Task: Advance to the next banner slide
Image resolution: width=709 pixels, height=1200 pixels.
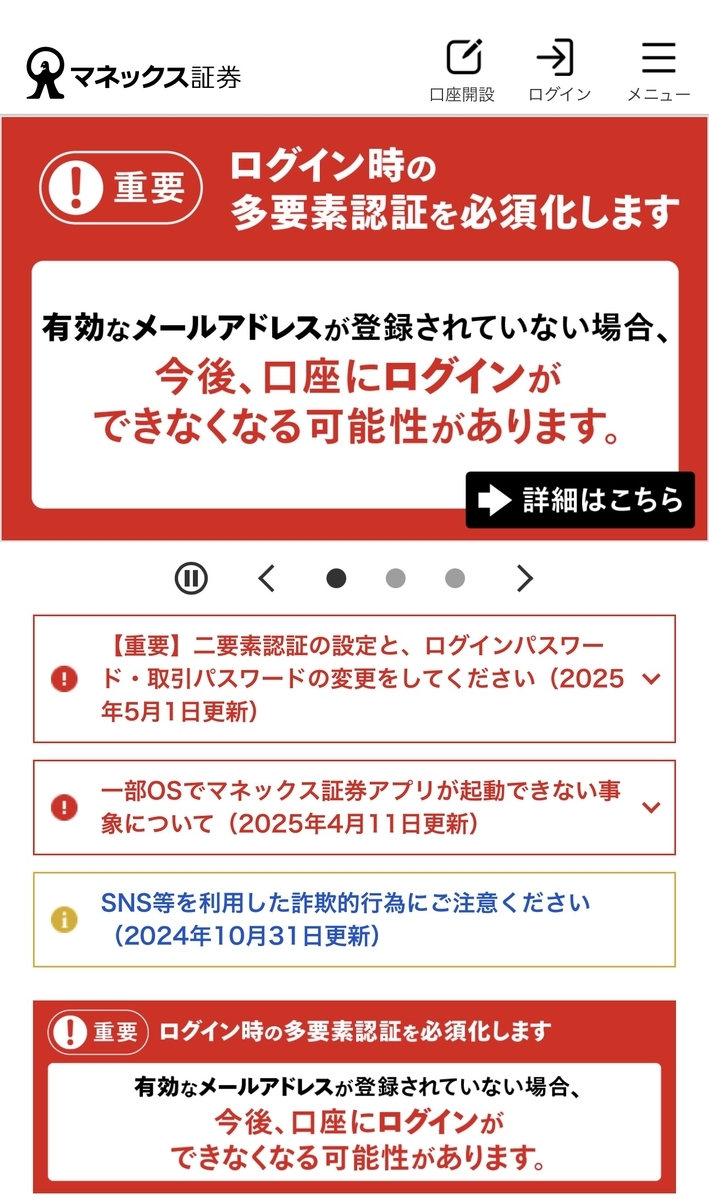Action: [524, 577]
